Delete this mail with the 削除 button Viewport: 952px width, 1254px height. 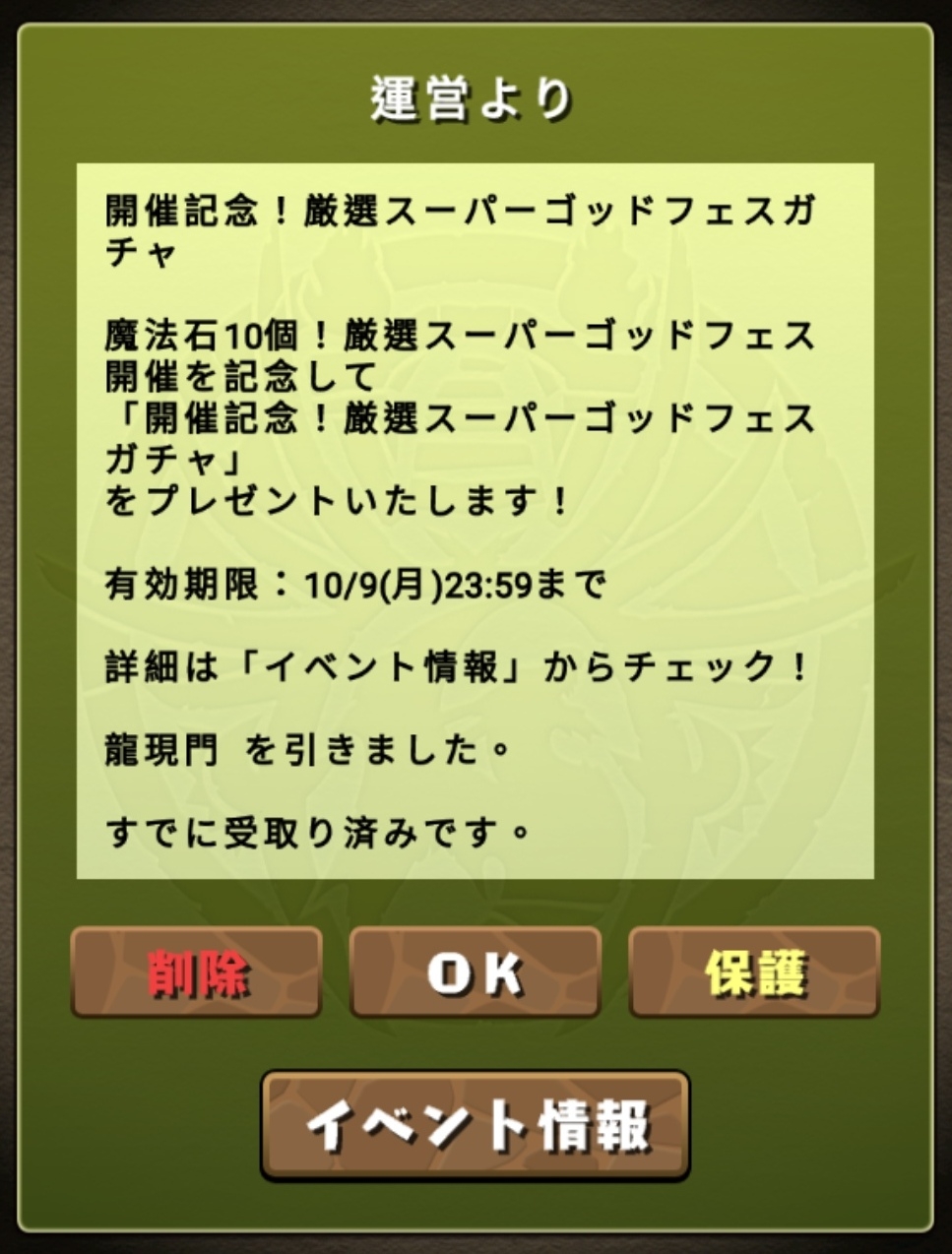coord(197,972)
